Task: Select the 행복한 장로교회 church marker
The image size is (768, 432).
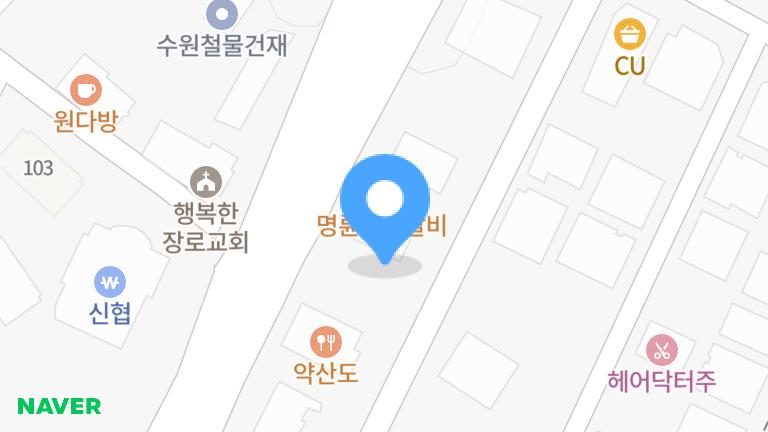Action: (205, 182)
